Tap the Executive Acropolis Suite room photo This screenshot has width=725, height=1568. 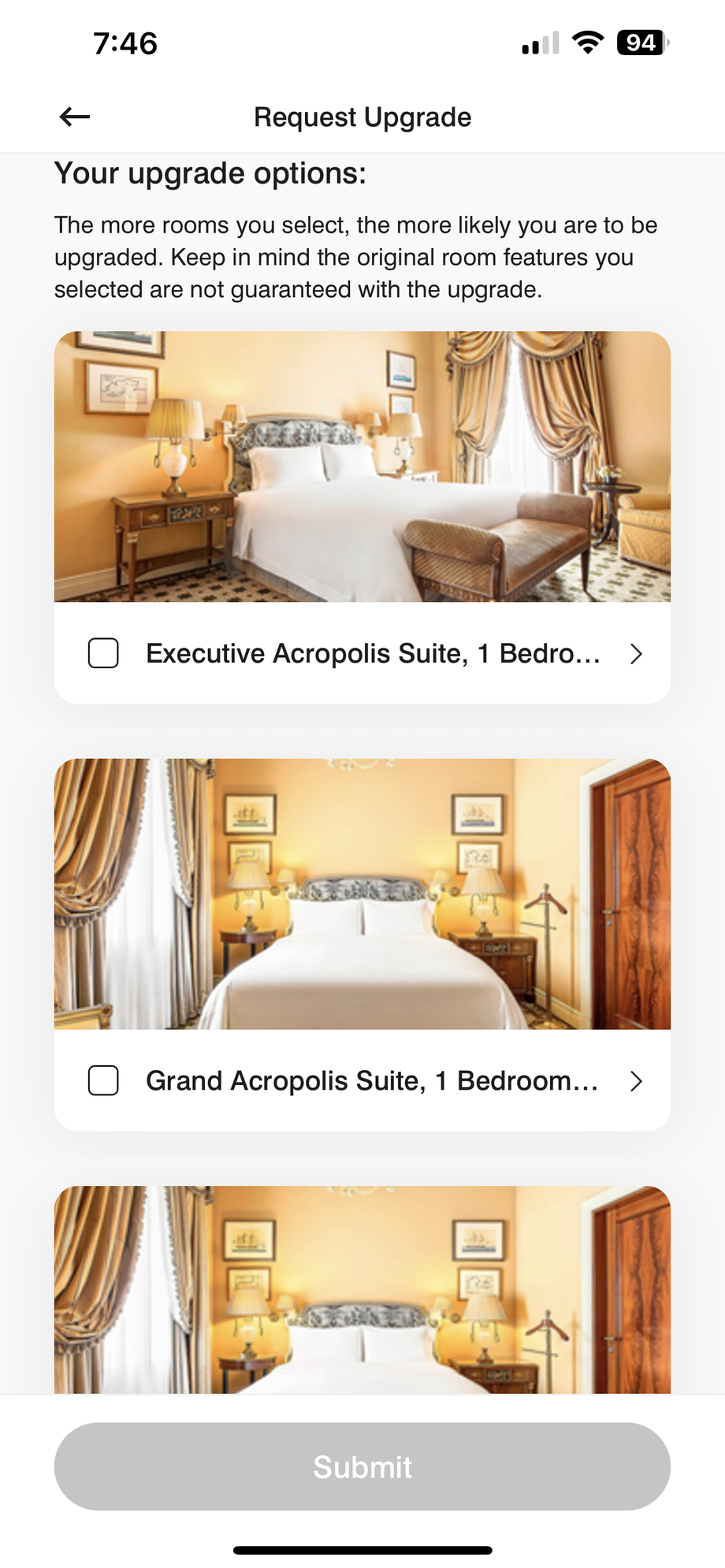(362, 466)
